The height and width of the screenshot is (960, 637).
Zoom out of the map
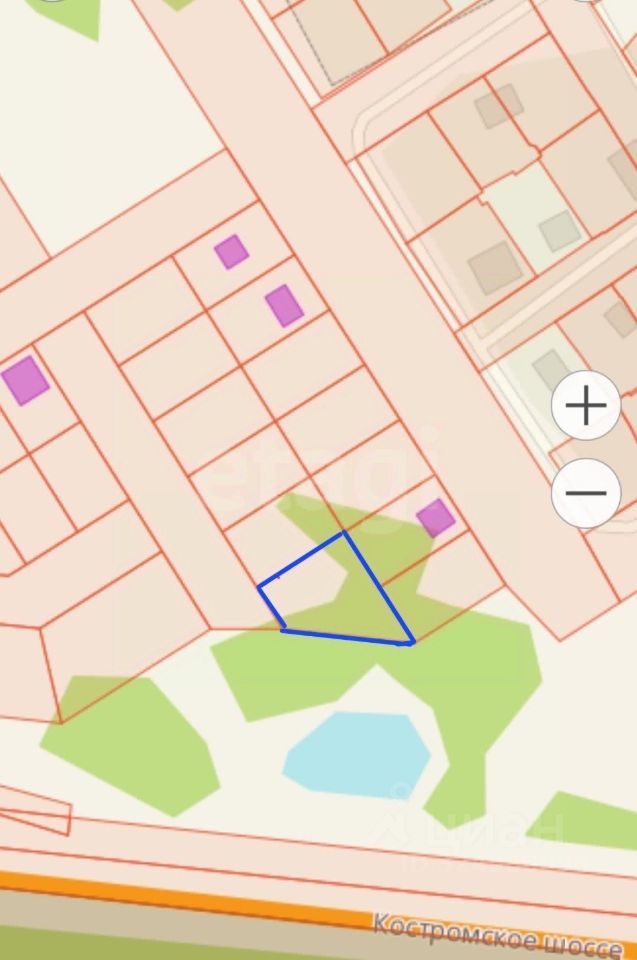pos(586,492)
